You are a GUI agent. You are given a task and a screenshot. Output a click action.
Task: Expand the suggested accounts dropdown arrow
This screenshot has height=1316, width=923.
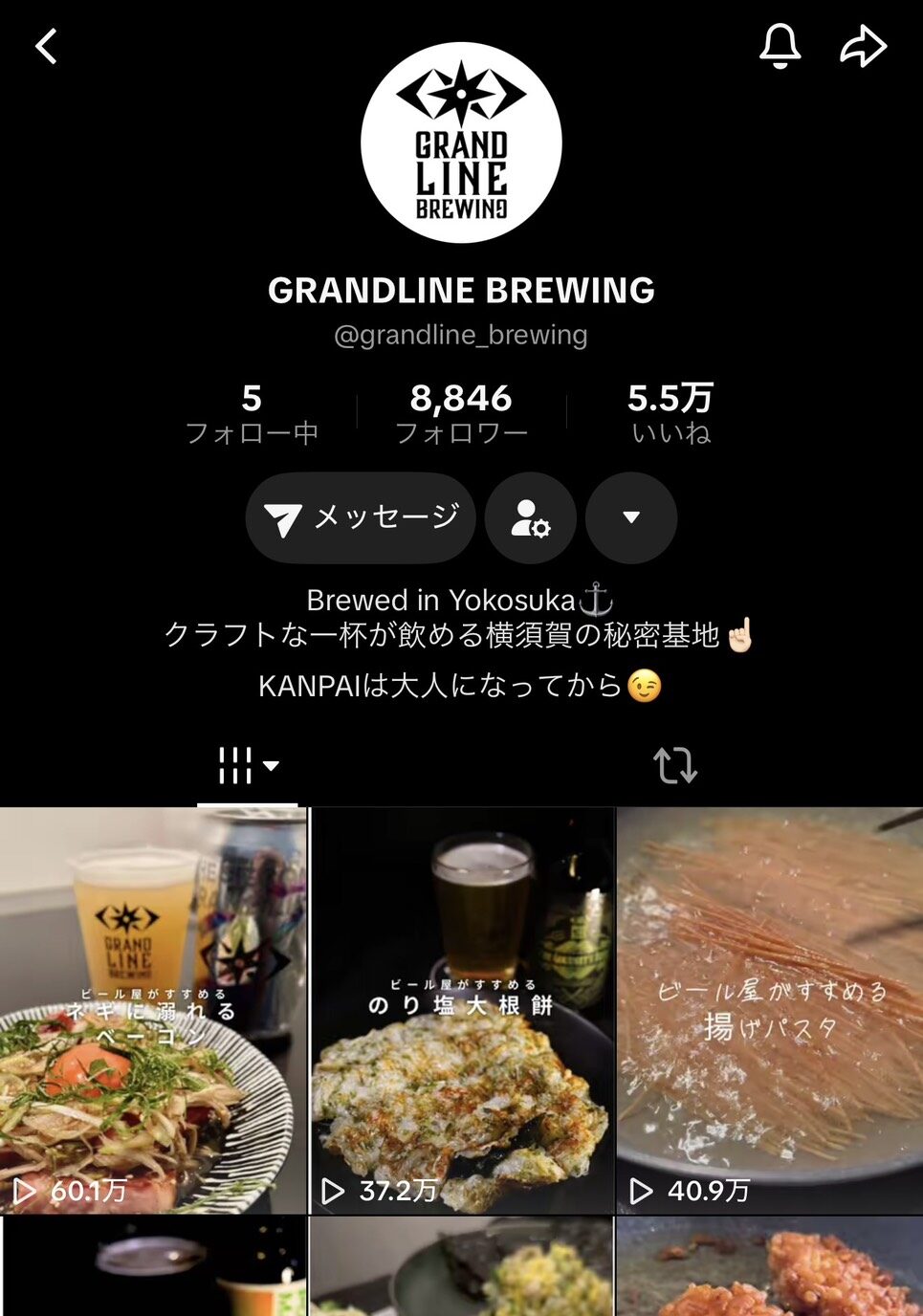point(631,517)
